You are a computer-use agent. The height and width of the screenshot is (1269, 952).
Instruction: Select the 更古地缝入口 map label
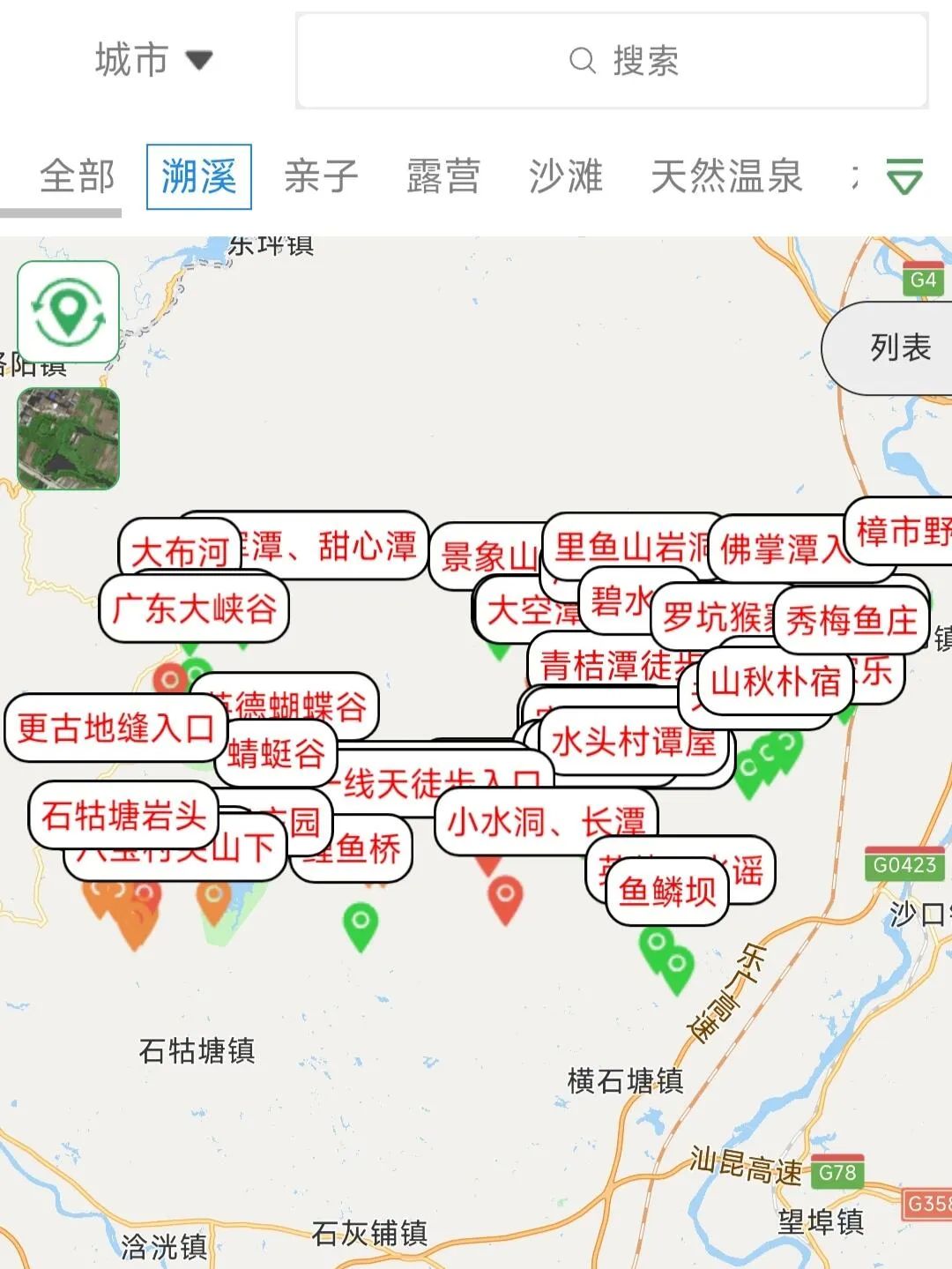pos(115,728)
